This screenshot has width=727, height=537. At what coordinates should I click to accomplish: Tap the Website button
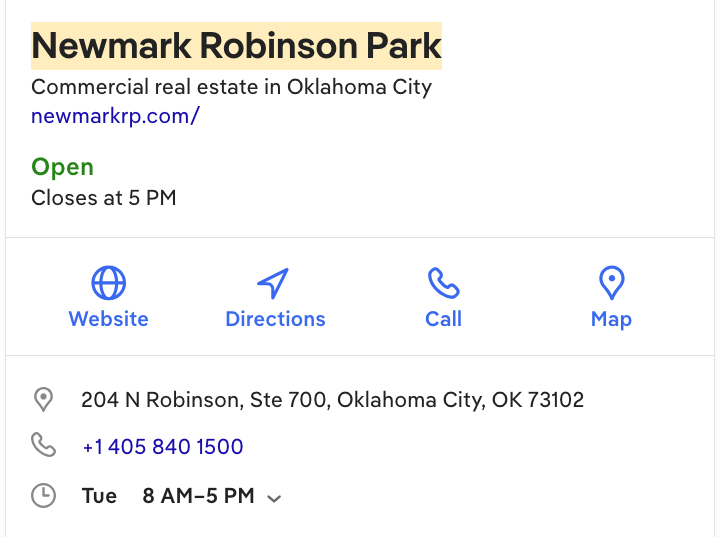pyautogui.click(x=108, y=297)
